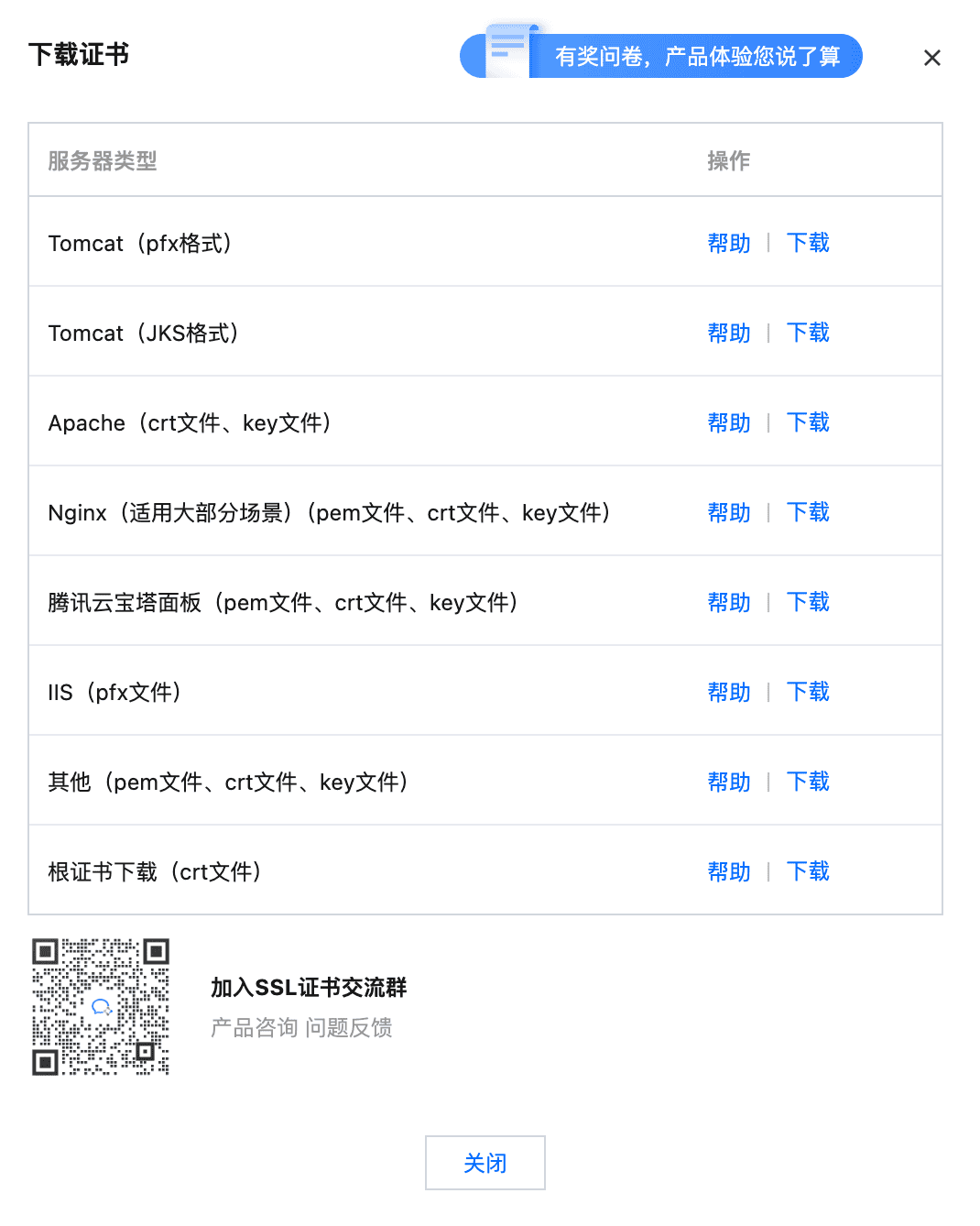Download the Tomcat pfx certificate
980x1226 pixels.
[x=808, y=243]
